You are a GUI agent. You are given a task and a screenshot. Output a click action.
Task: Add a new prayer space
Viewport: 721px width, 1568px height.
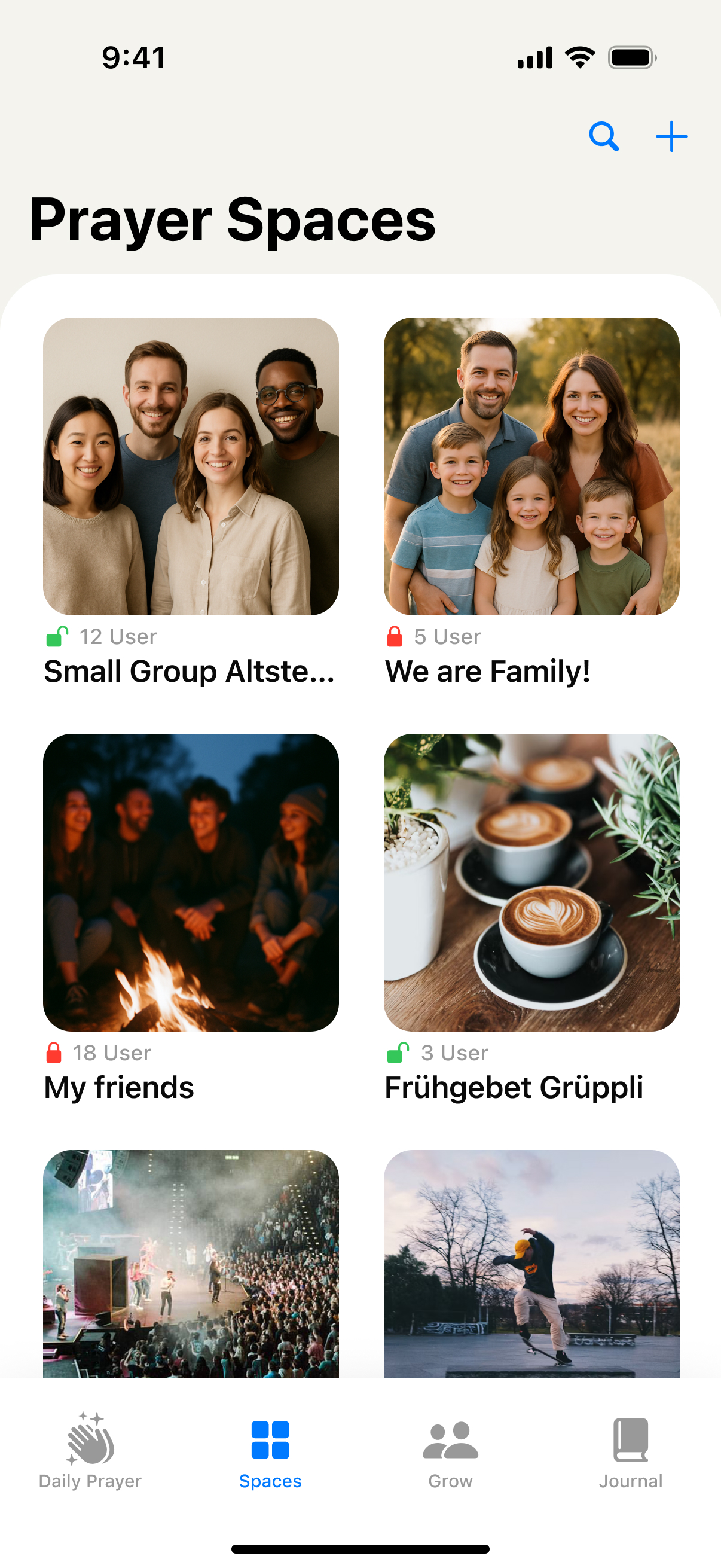[671, 136]
